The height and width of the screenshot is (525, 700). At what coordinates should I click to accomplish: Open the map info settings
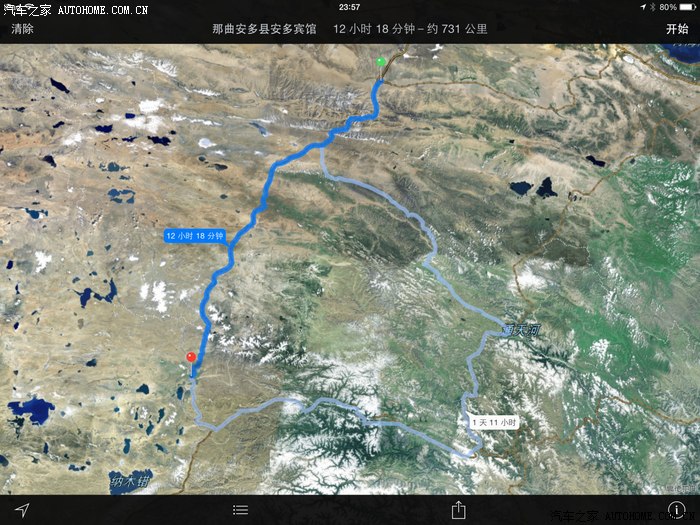click(675, 510)
